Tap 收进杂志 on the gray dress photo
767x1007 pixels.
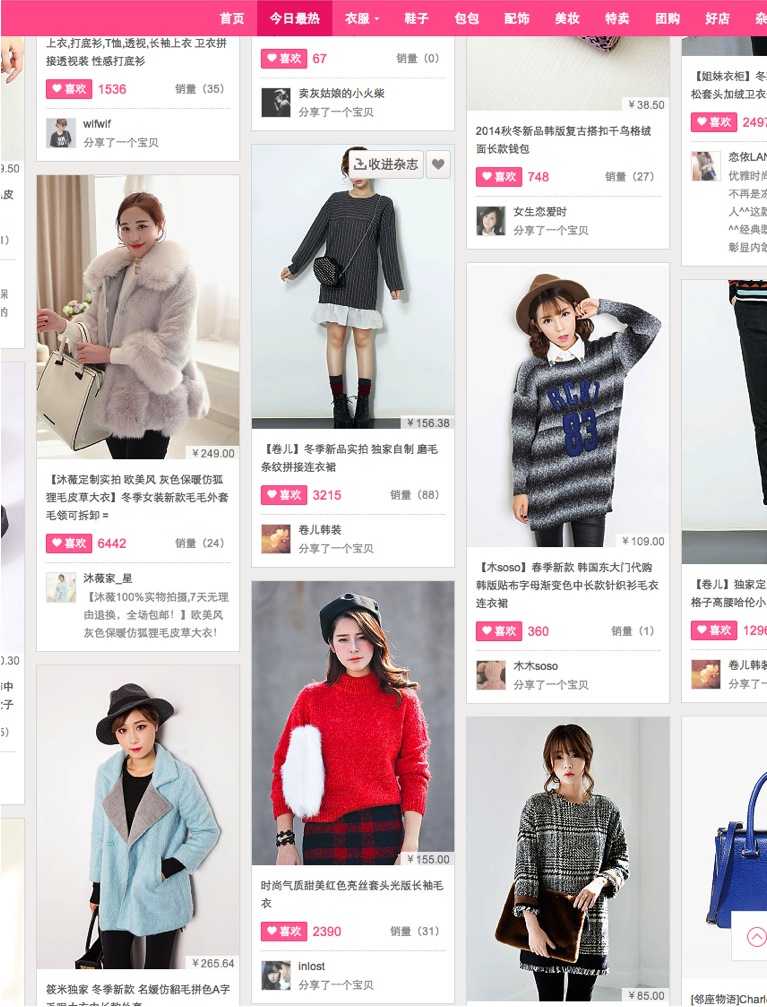[x=386, y=164]
